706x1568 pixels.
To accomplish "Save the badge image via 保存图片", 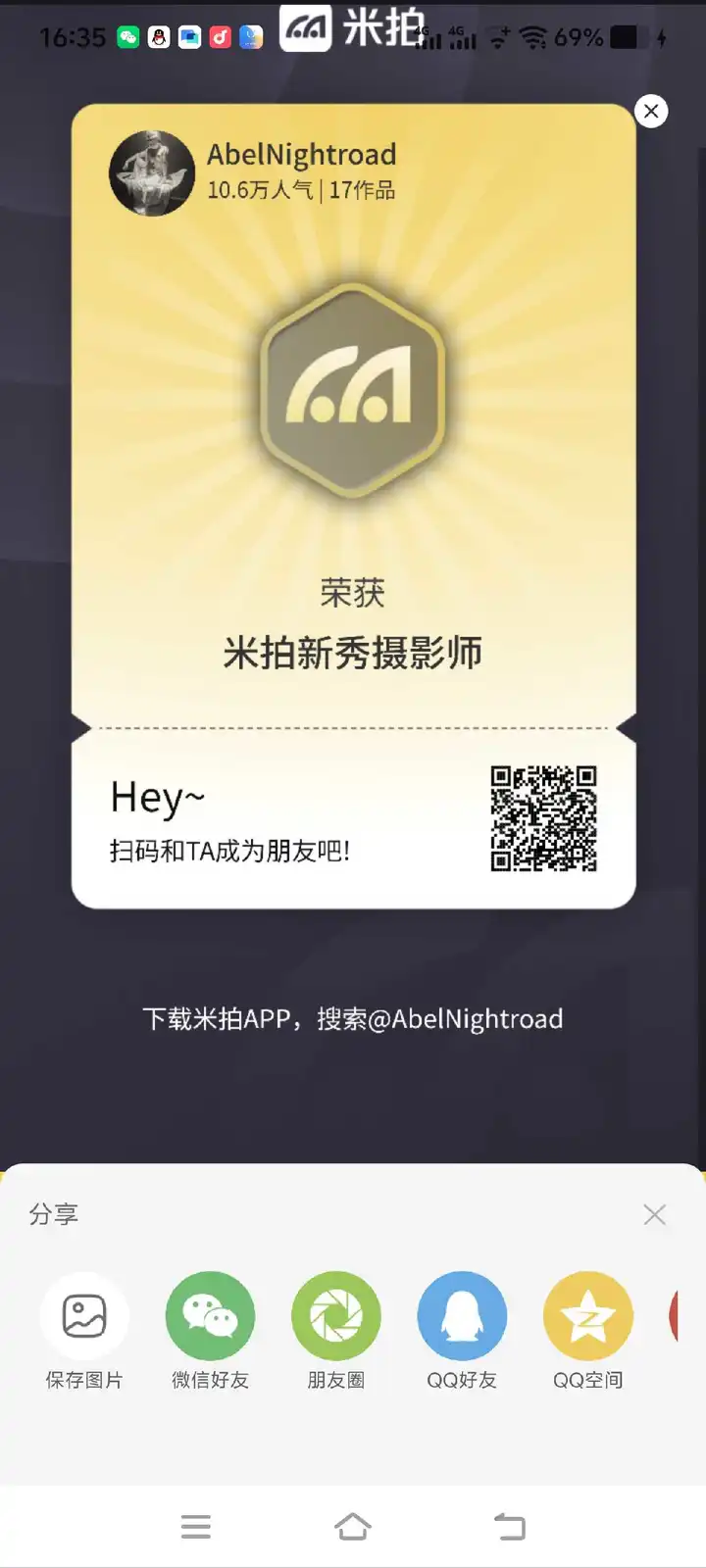I will point(84,1316).
